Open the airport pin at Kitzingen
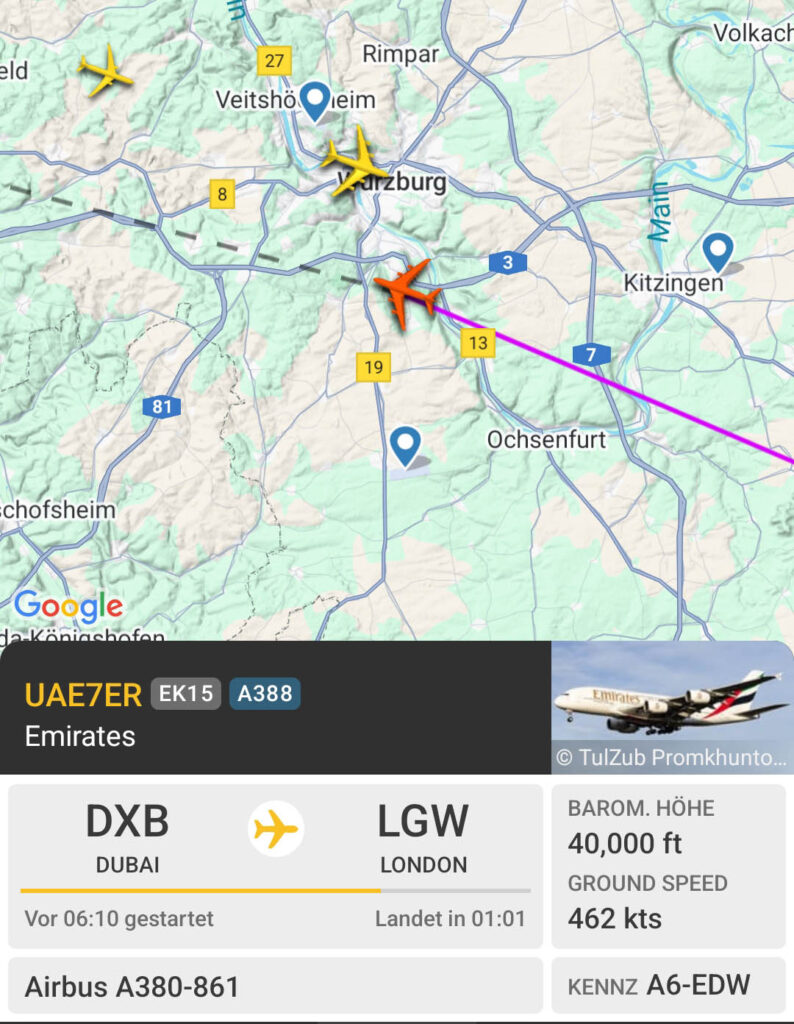794x1024 pixels. point(718,251)
